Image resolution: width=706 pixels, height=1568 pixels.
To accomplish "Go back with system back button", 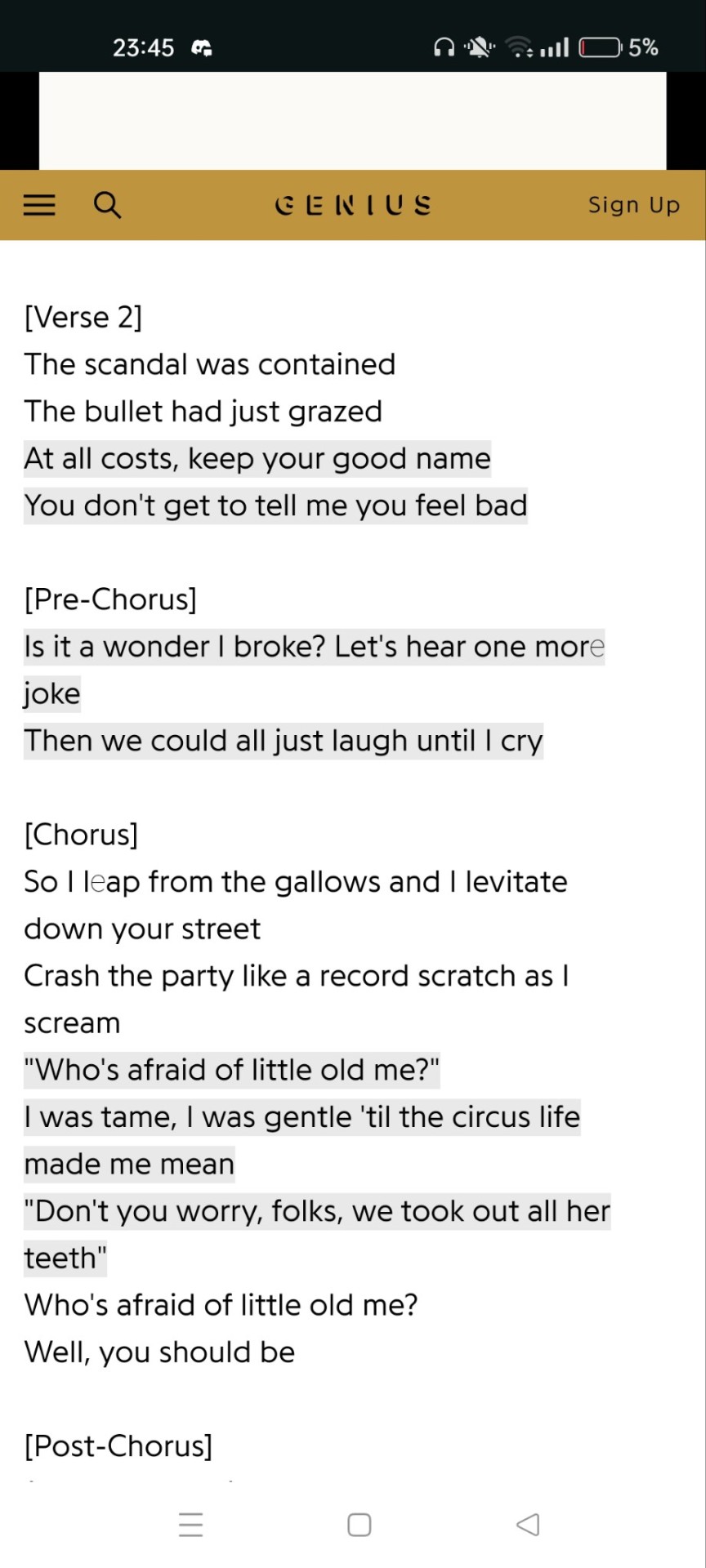I will point(528,1524).
